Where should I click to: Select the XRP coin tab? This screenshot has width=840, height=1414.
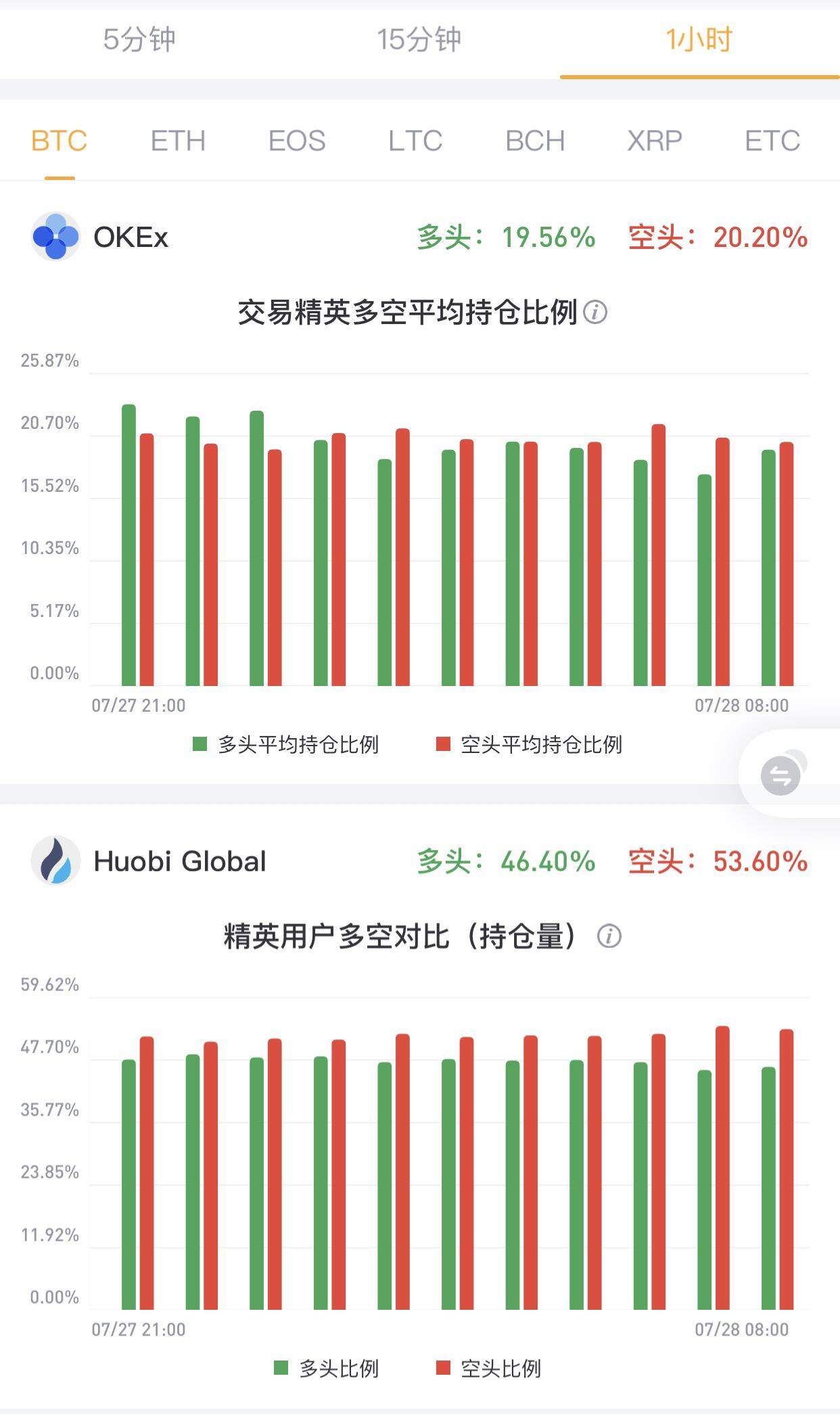[653, 141]
